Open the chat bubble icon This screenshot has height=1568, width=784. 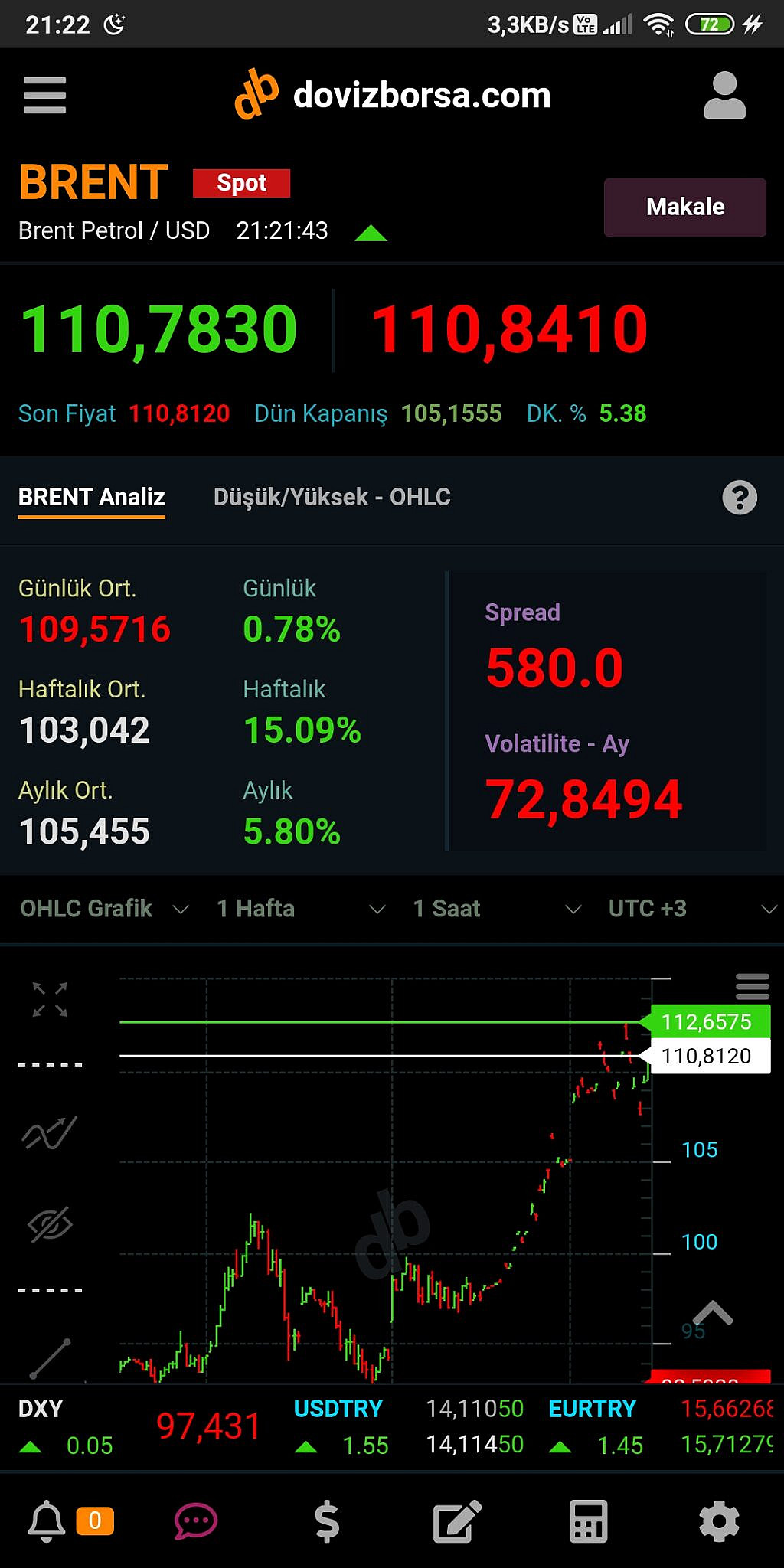click(196, 1521)
